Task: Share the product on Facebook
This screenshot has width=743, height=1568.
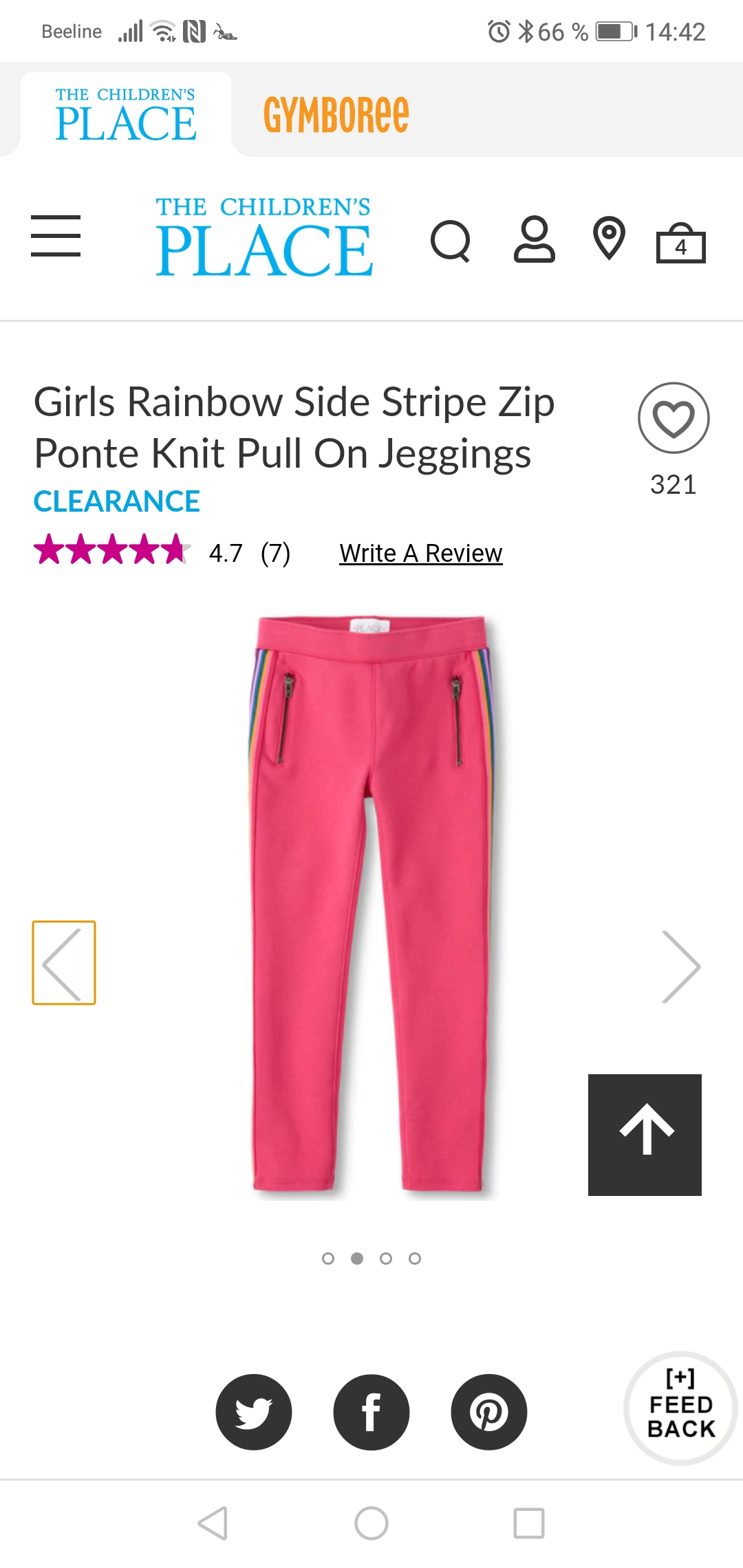Action: click(x=371, y=1412)
